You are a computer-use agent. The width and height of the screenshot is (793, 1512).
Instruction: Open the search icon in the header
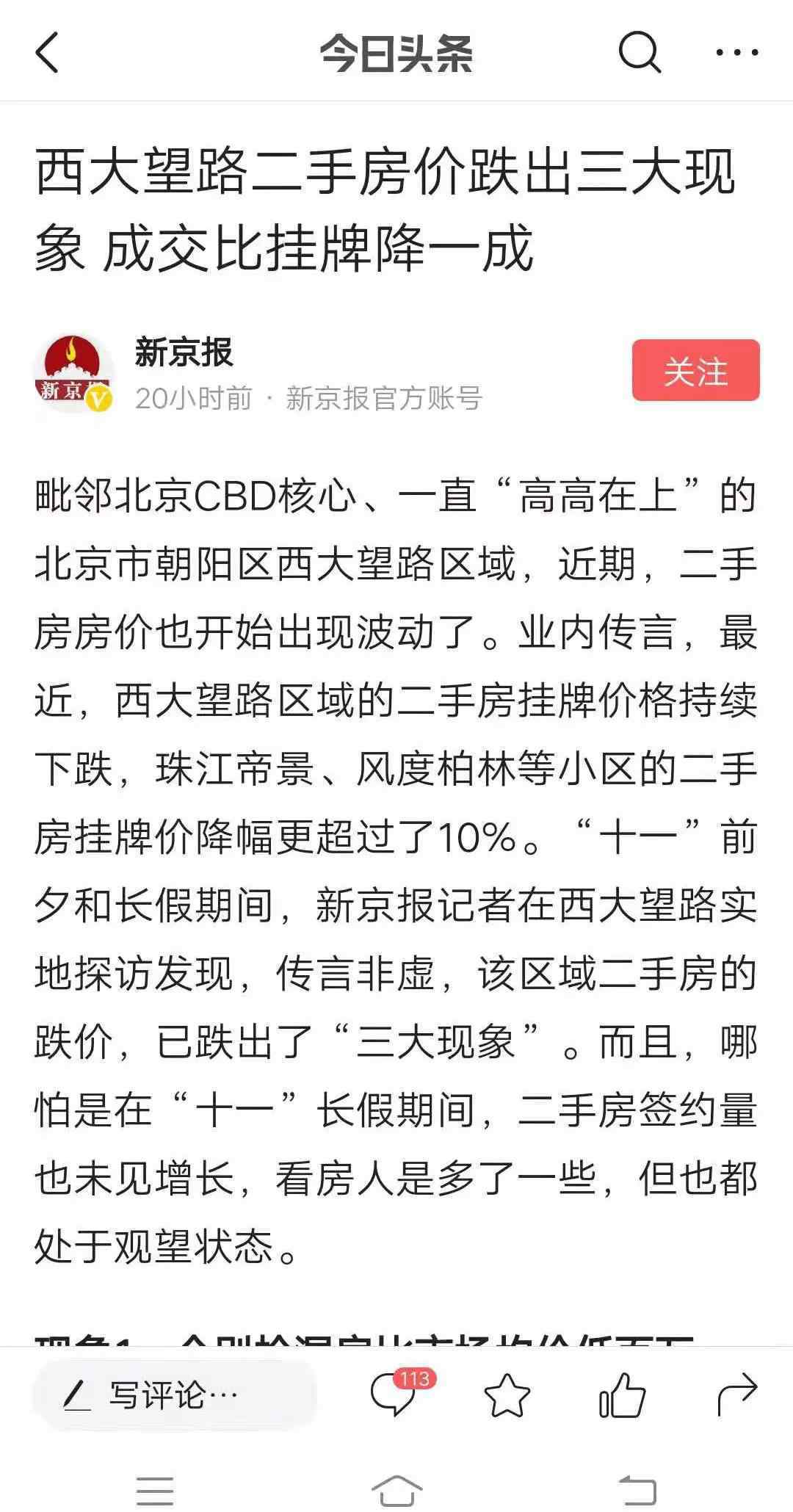point(639,52)
